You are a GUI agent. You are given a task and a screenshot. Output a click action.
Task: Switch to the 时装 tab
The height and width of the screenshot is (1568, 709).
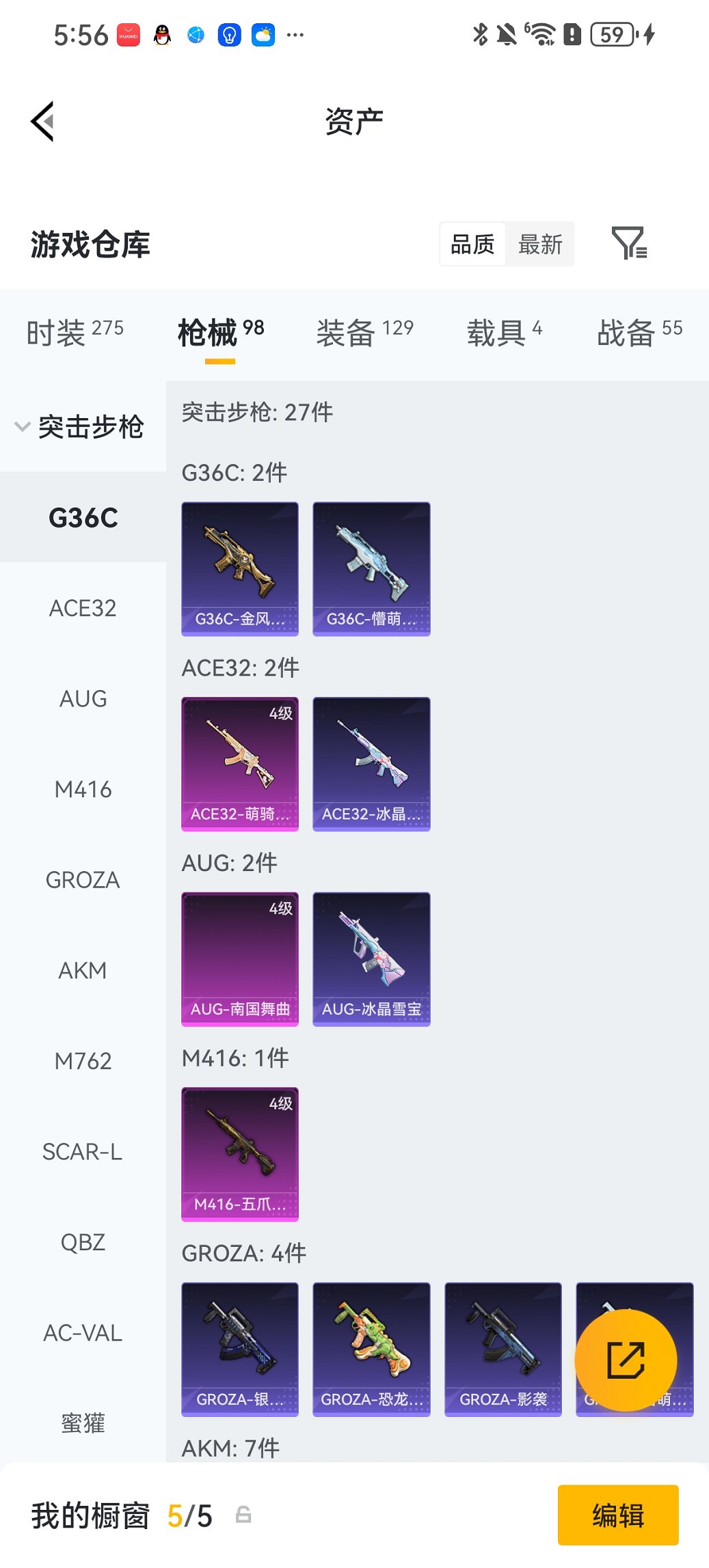[x=75, y=333]
